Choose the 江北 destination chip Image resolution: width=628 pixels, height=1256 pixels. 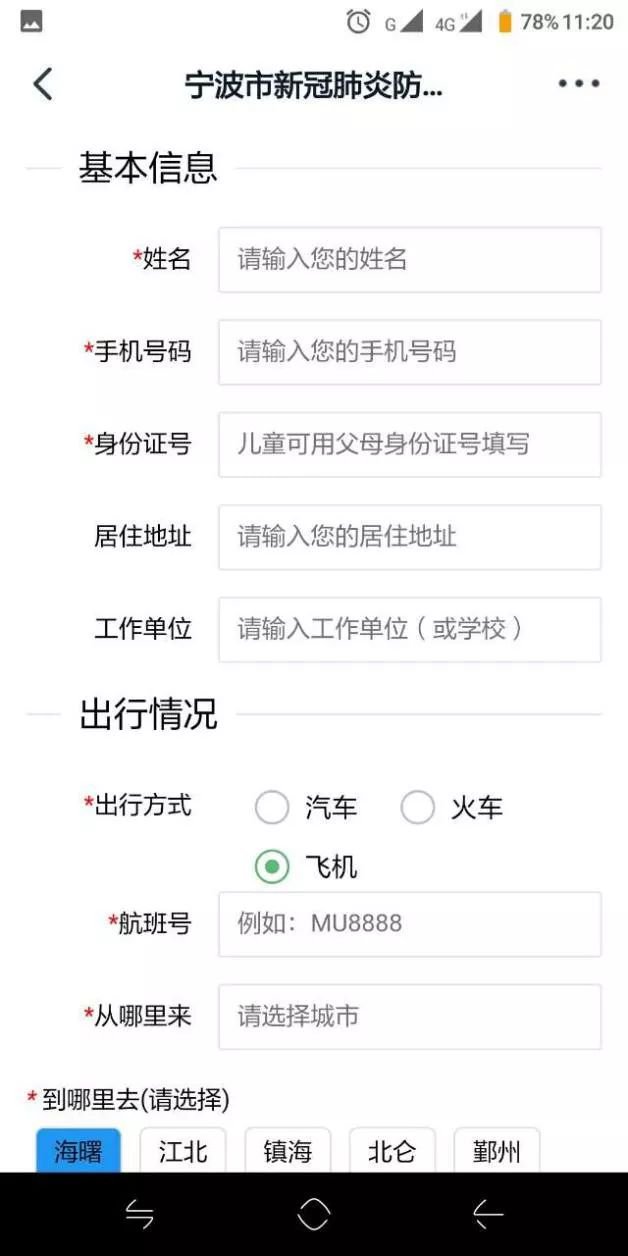(183, 1151)
